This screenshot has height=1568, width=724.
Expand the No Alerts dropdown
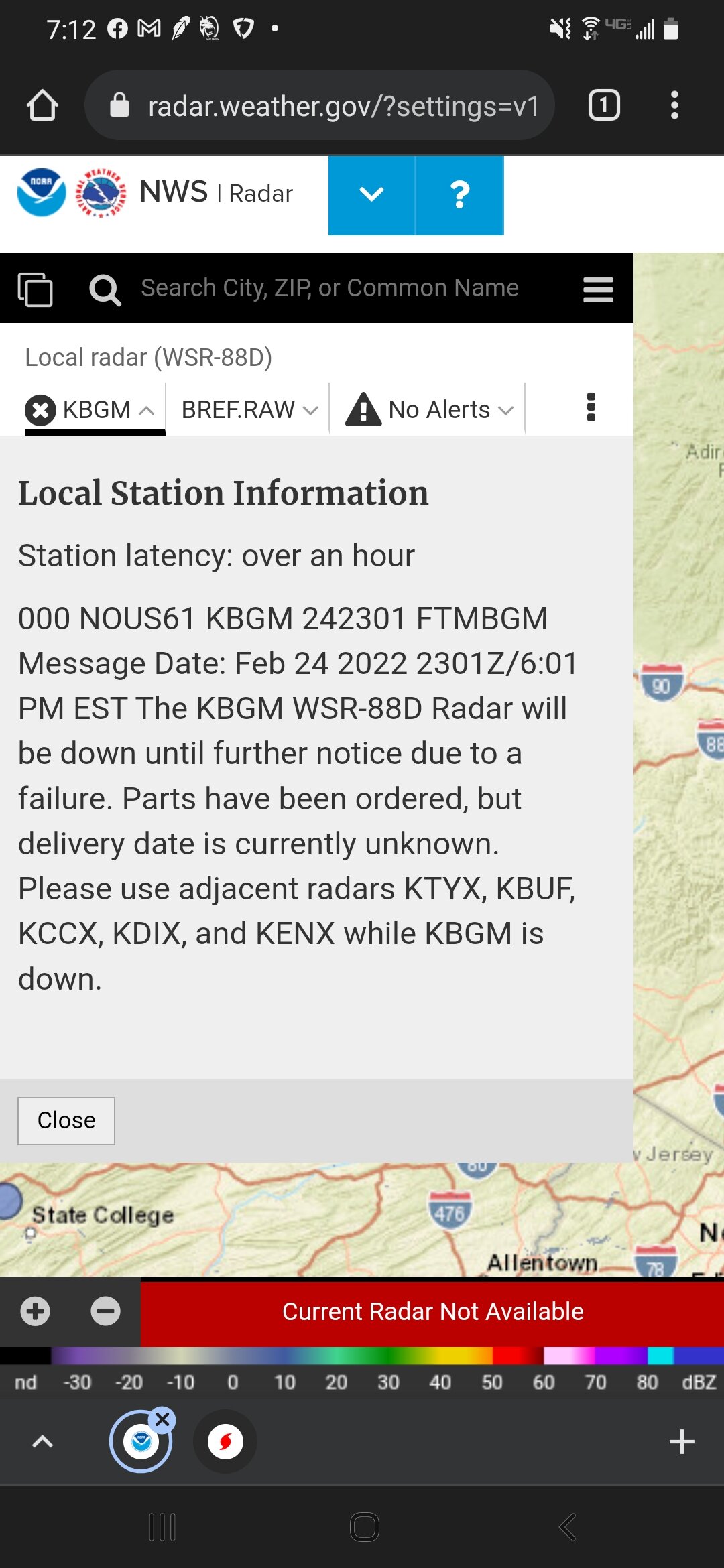(429, 409)
